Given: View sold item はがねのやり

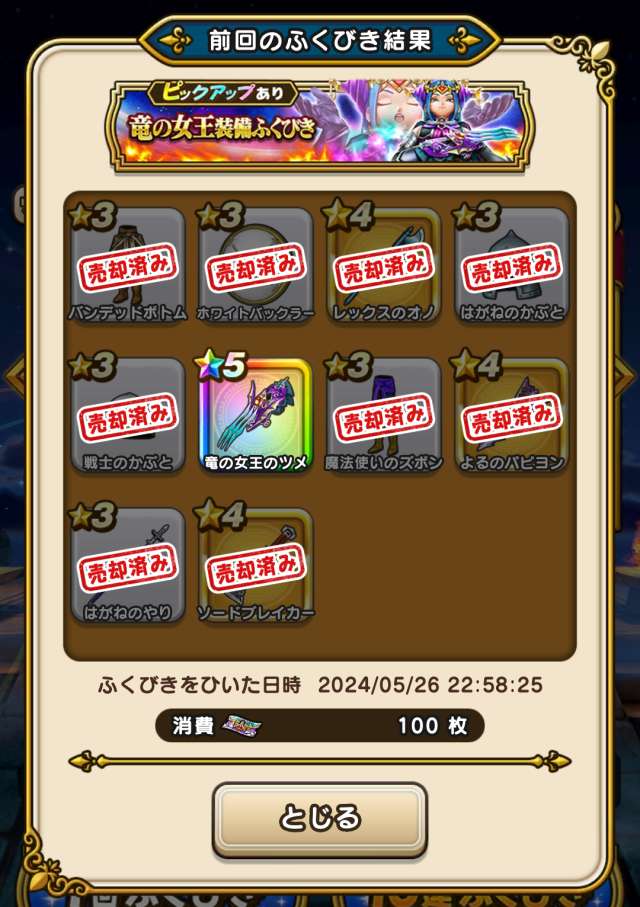Looking at the screenshot, I should tap(128, 564).
